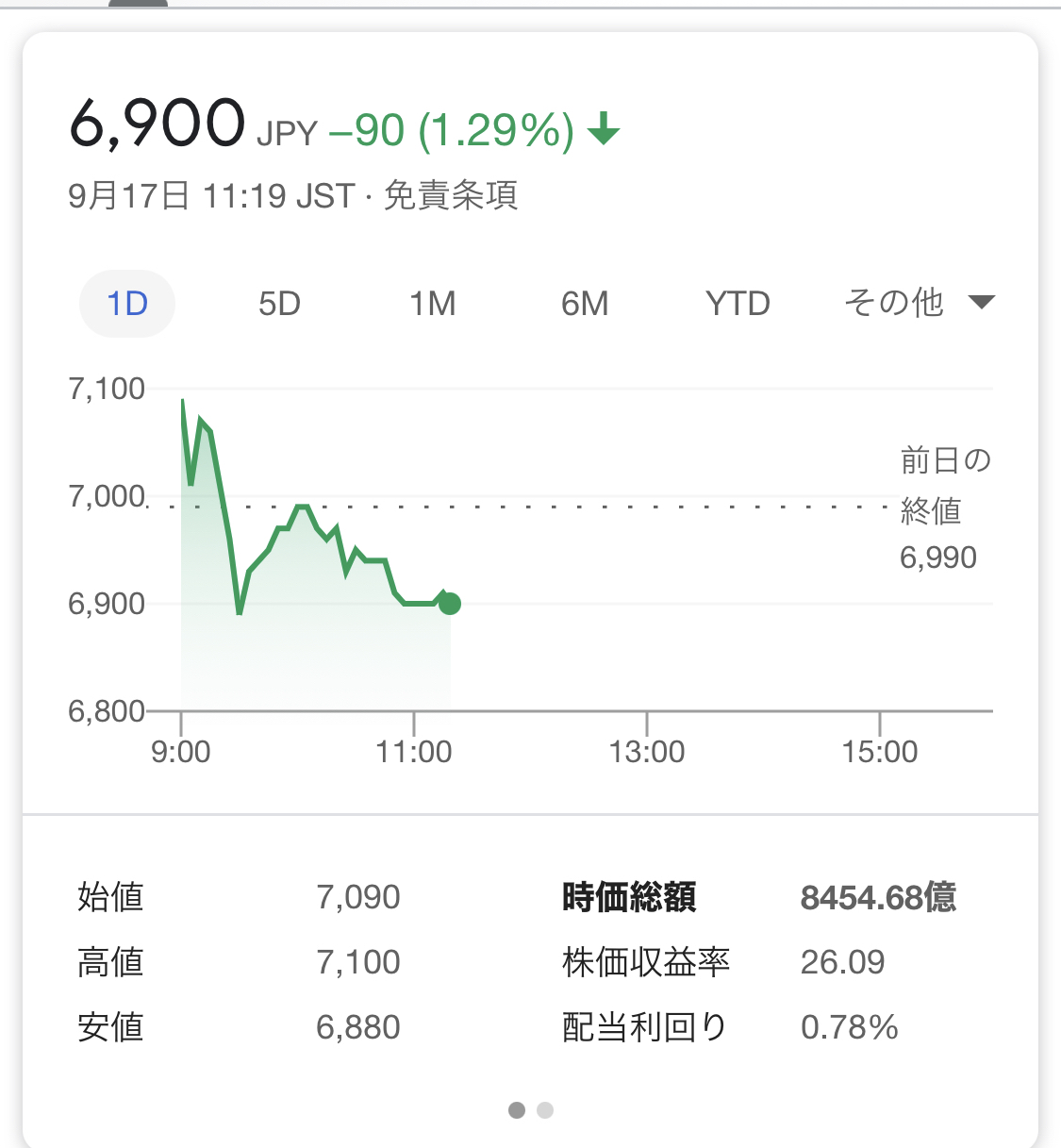Click the second pagination dot
This screenshot has height=1148, width=1061.
544,1111
